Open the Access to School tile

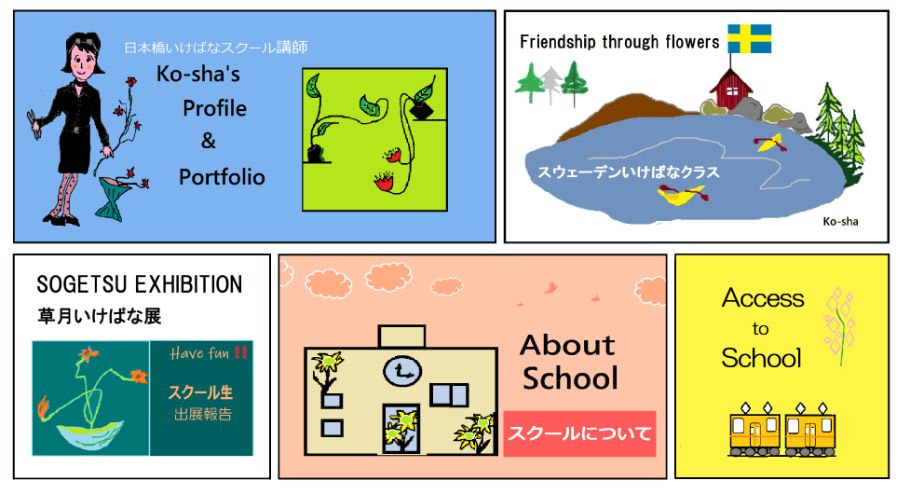click(781, 366)
